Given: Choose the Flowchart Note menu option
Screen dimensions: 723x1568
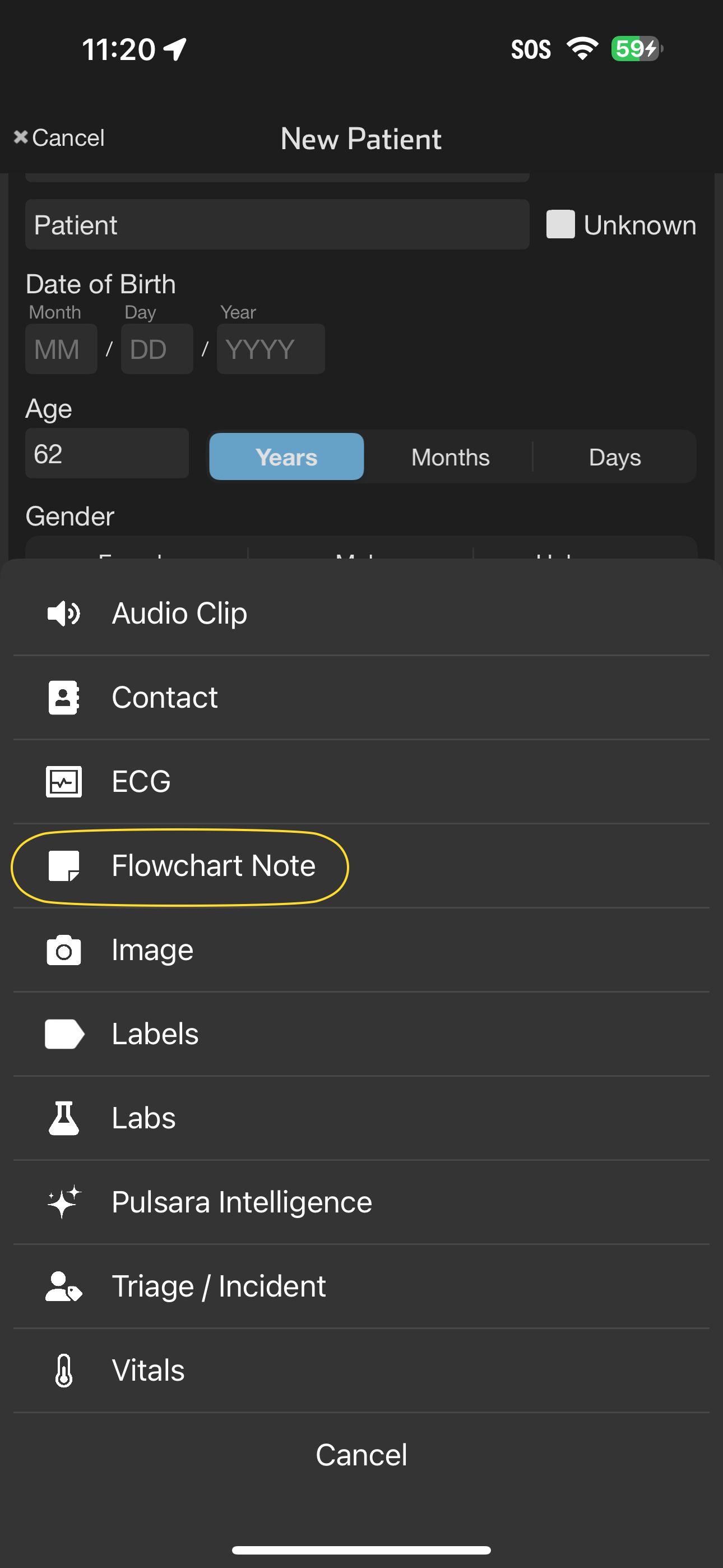Looking at the screenshot, I should pyautogui.click(x=213, y=865).
